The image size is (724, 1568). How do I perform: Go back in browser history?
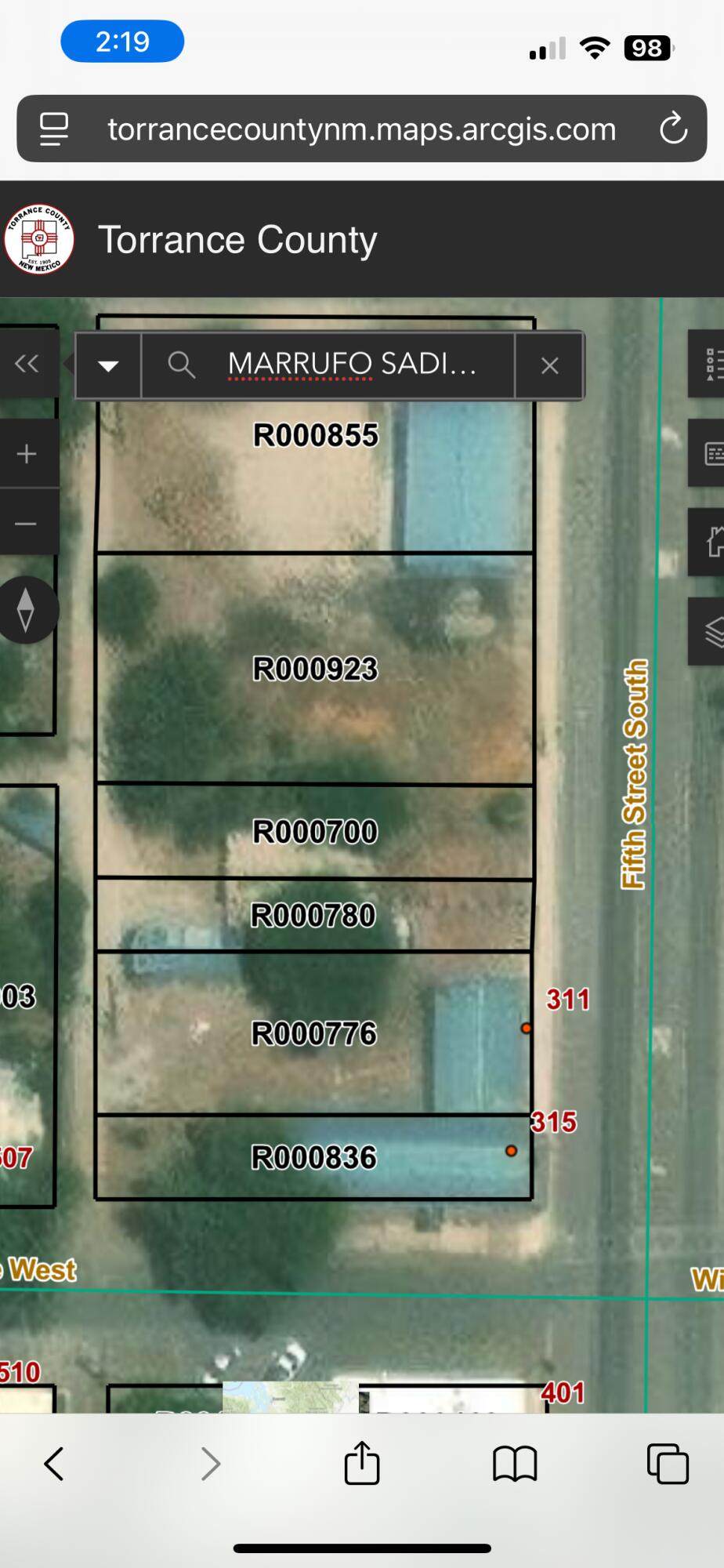[x=53, y=1464]
